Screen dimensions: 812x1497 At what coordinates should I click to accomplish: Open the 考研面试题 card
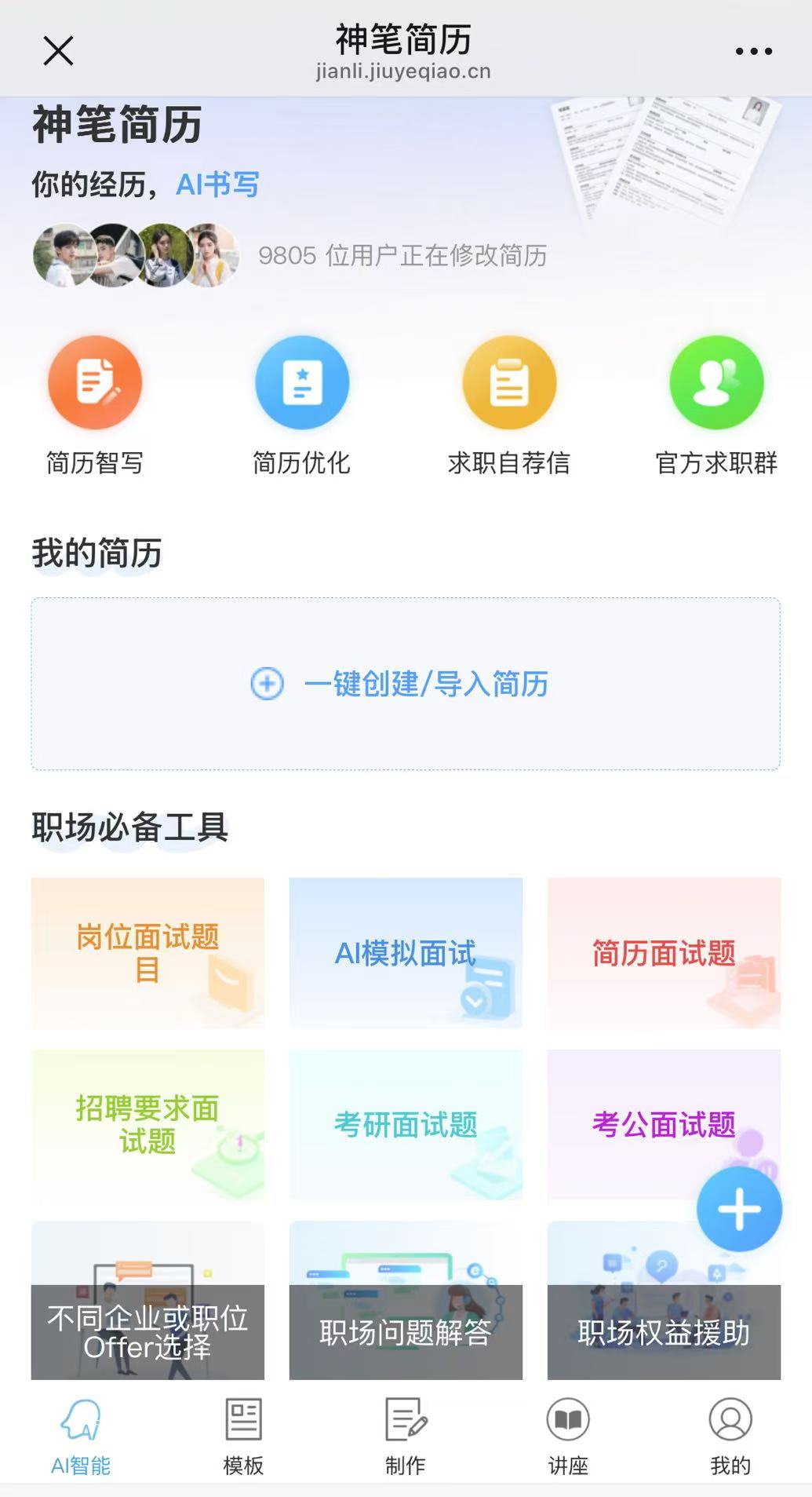click(406, 1124)
